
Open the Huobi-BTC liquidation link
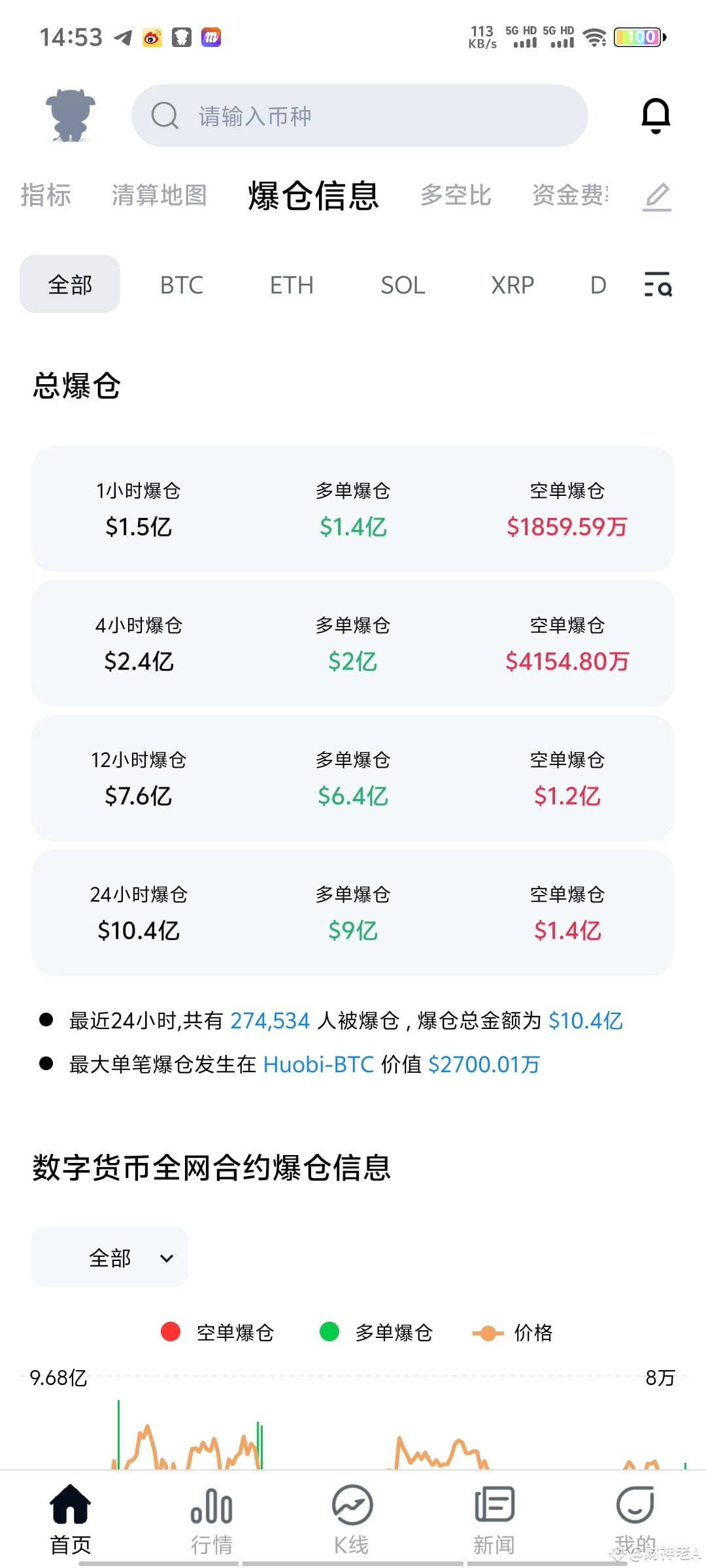(318, 1064)
